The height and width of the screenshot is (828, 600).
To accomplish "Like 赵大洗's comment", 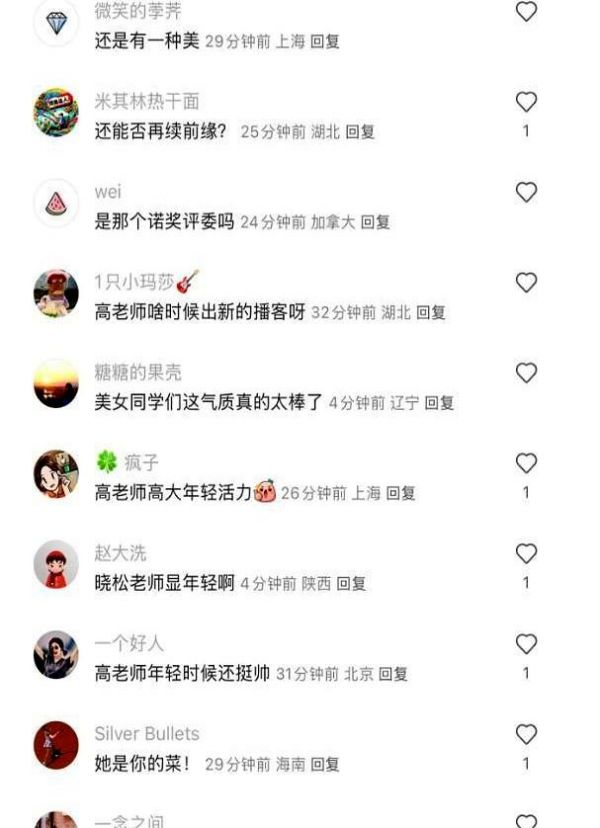I will pyautogui.click(x=526, y=553).
